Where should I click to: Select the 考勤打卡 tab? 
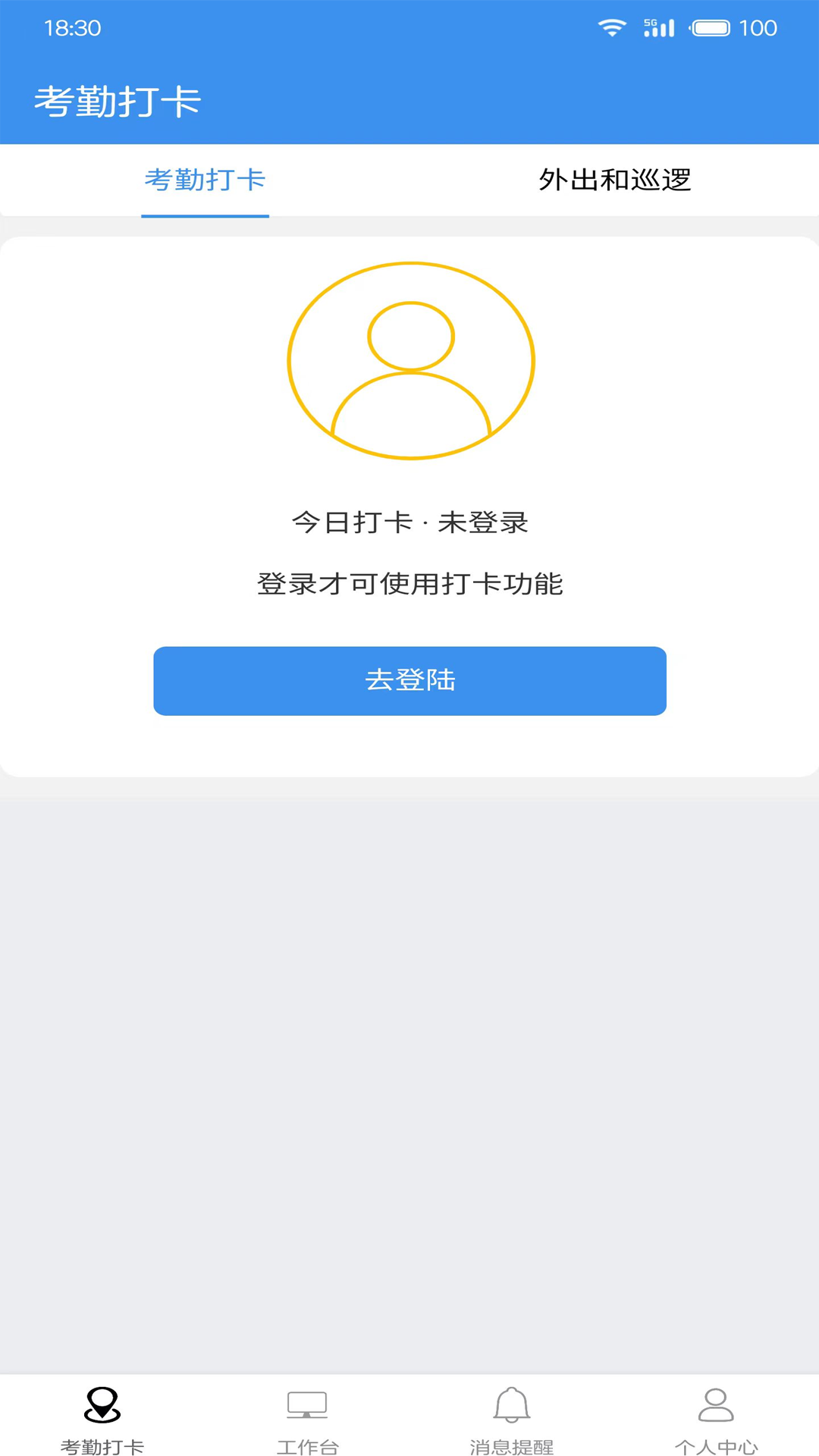[x=205, y=180]
